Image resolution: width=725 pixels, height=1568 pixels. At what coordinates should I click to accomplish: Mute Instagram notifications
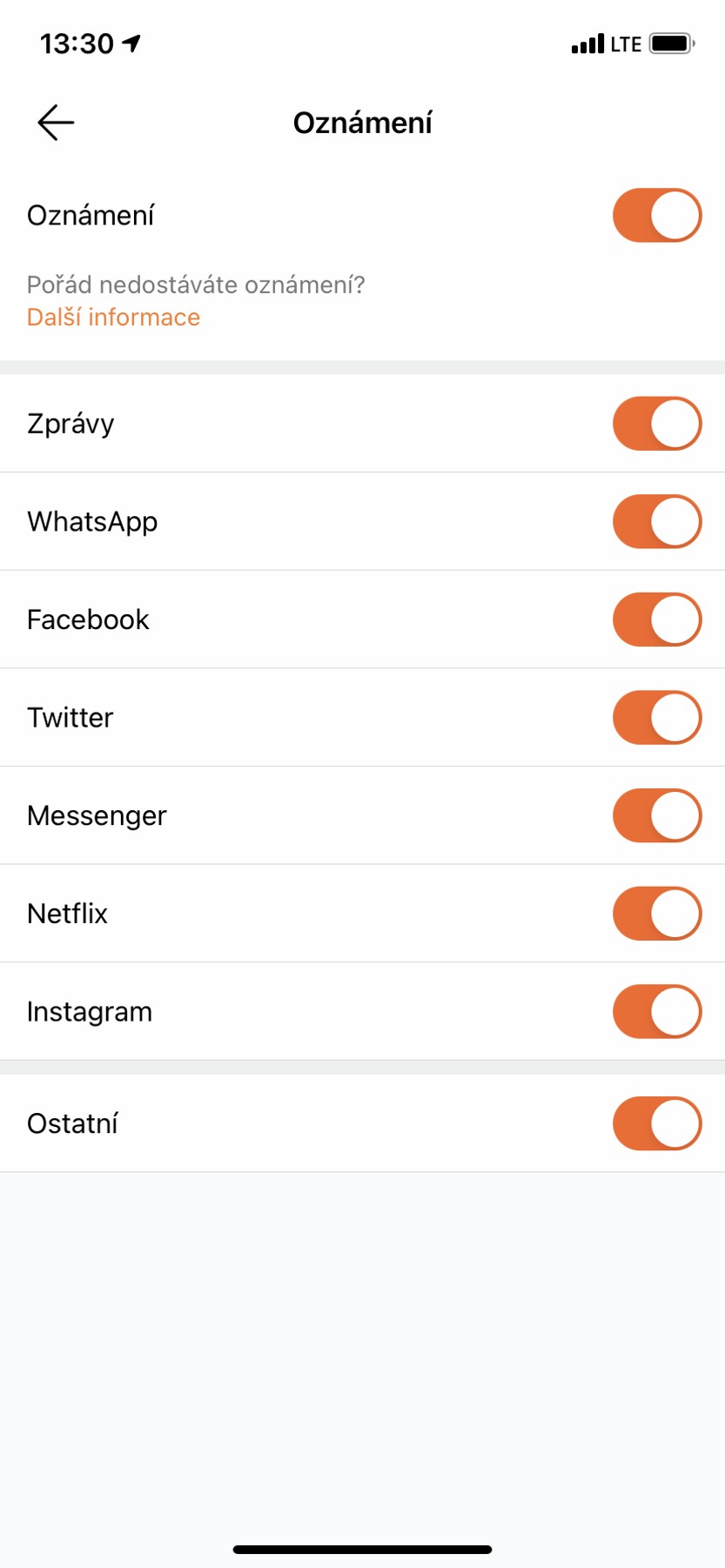pos(656,1011)
